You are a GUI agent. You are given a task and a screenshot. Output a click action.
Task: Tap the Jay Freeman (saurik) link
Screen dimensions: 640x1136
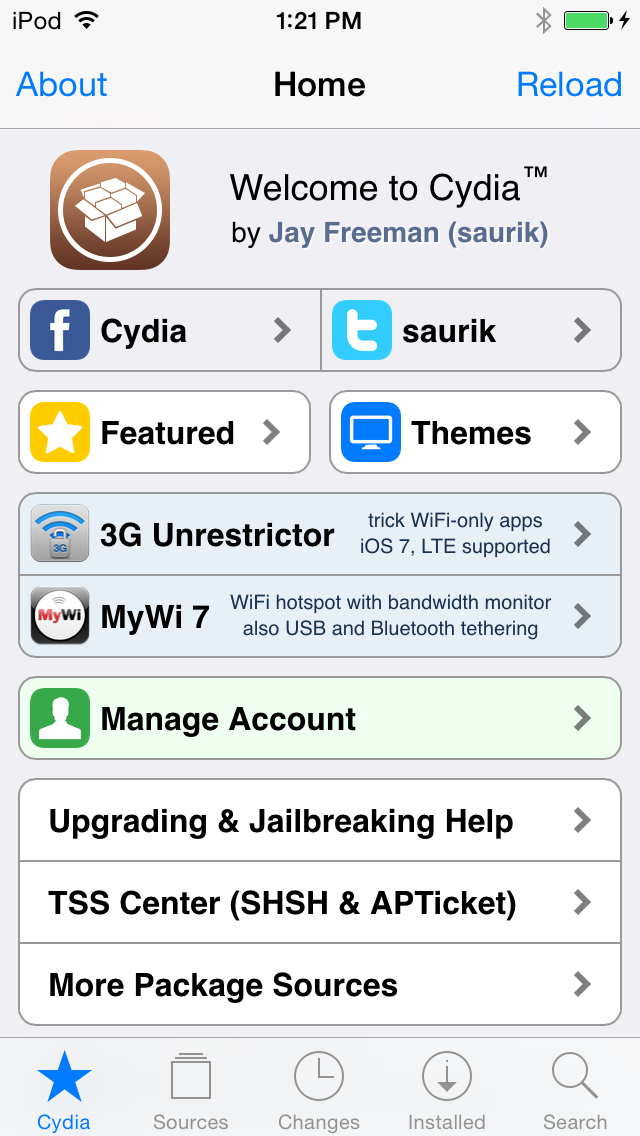point(408,233)
